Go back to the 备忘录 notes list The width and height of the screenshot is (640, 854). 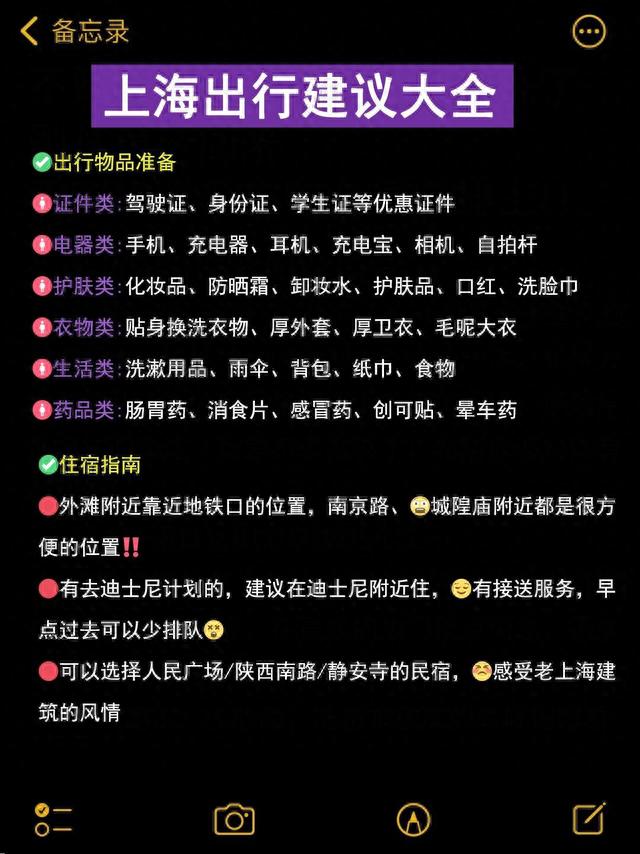[x=70, y=31]
